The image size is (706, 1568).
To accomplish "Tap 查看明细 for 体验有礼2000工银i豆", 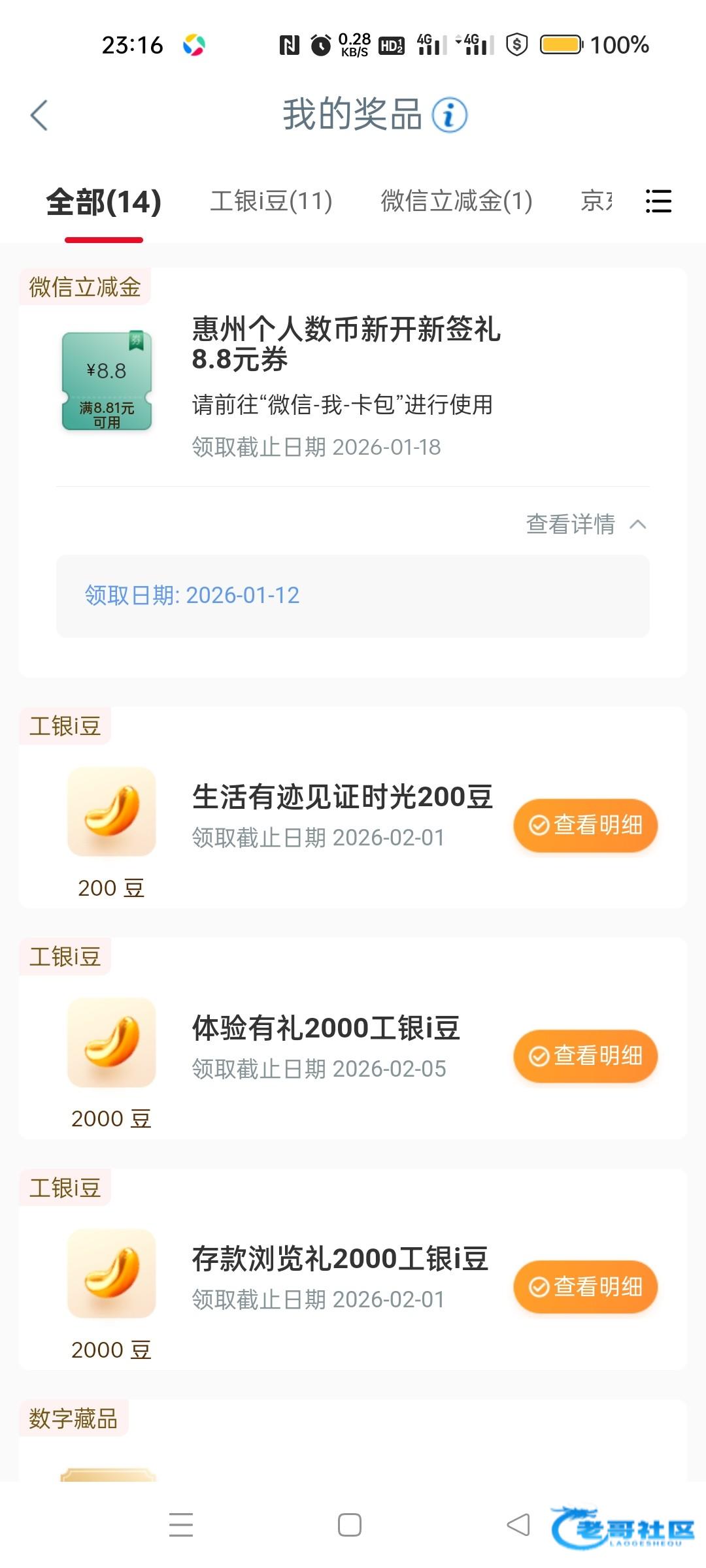I will coord(585,1056).
